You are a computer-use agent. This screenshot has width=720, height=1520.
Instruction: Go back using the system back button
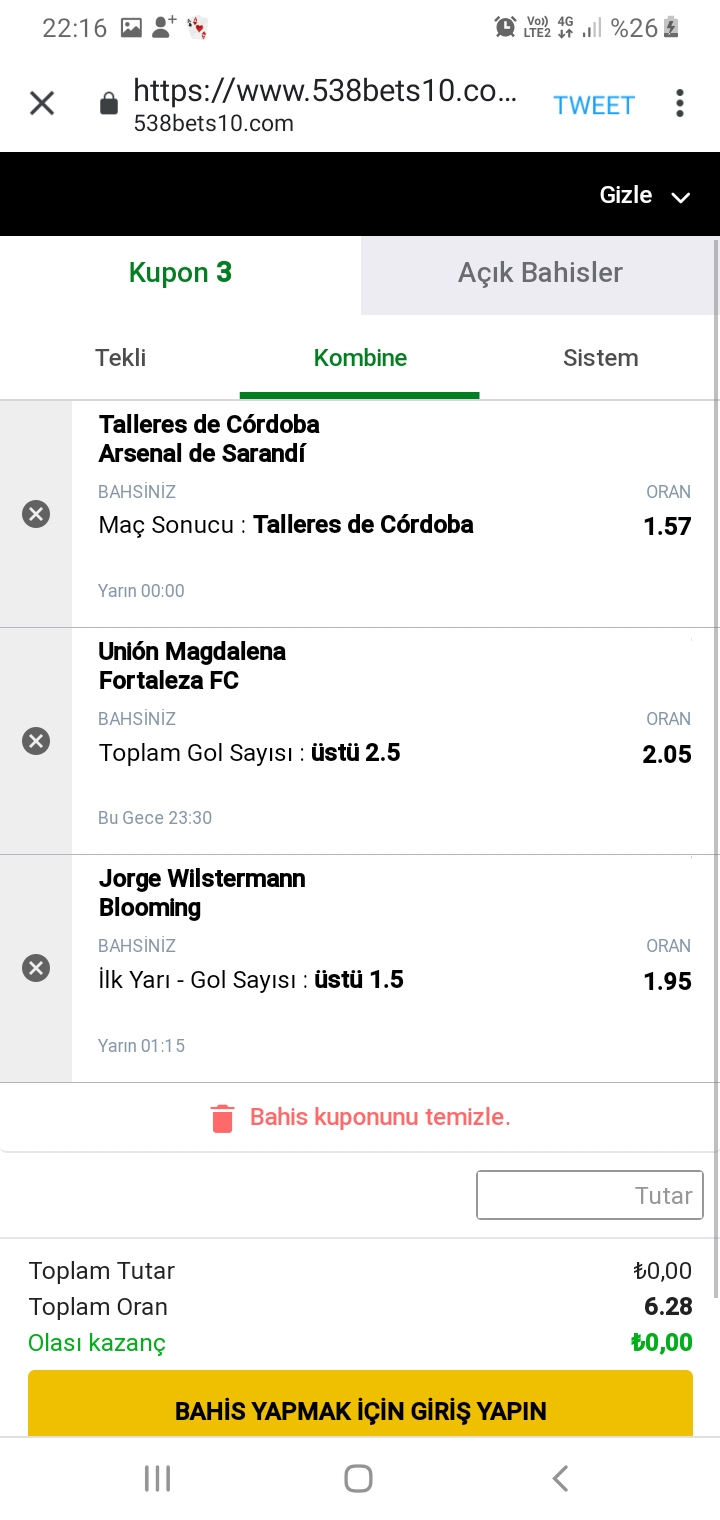[x=561, y=1478]
